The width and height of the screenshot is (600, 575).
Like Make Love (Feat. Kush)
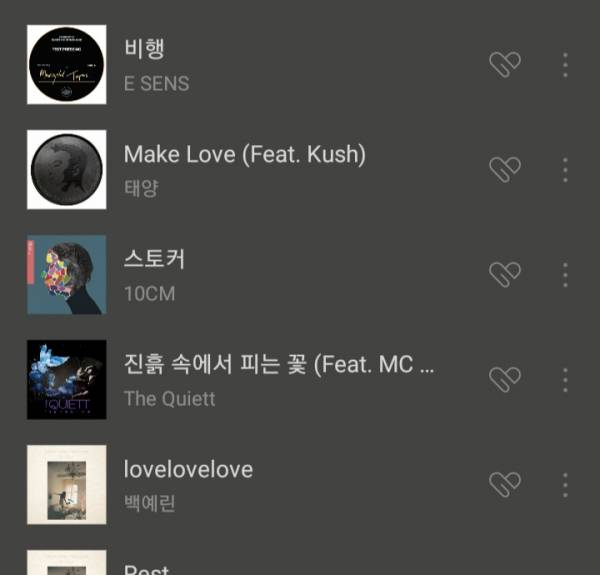pyautogui.click(x=505, y=170)
